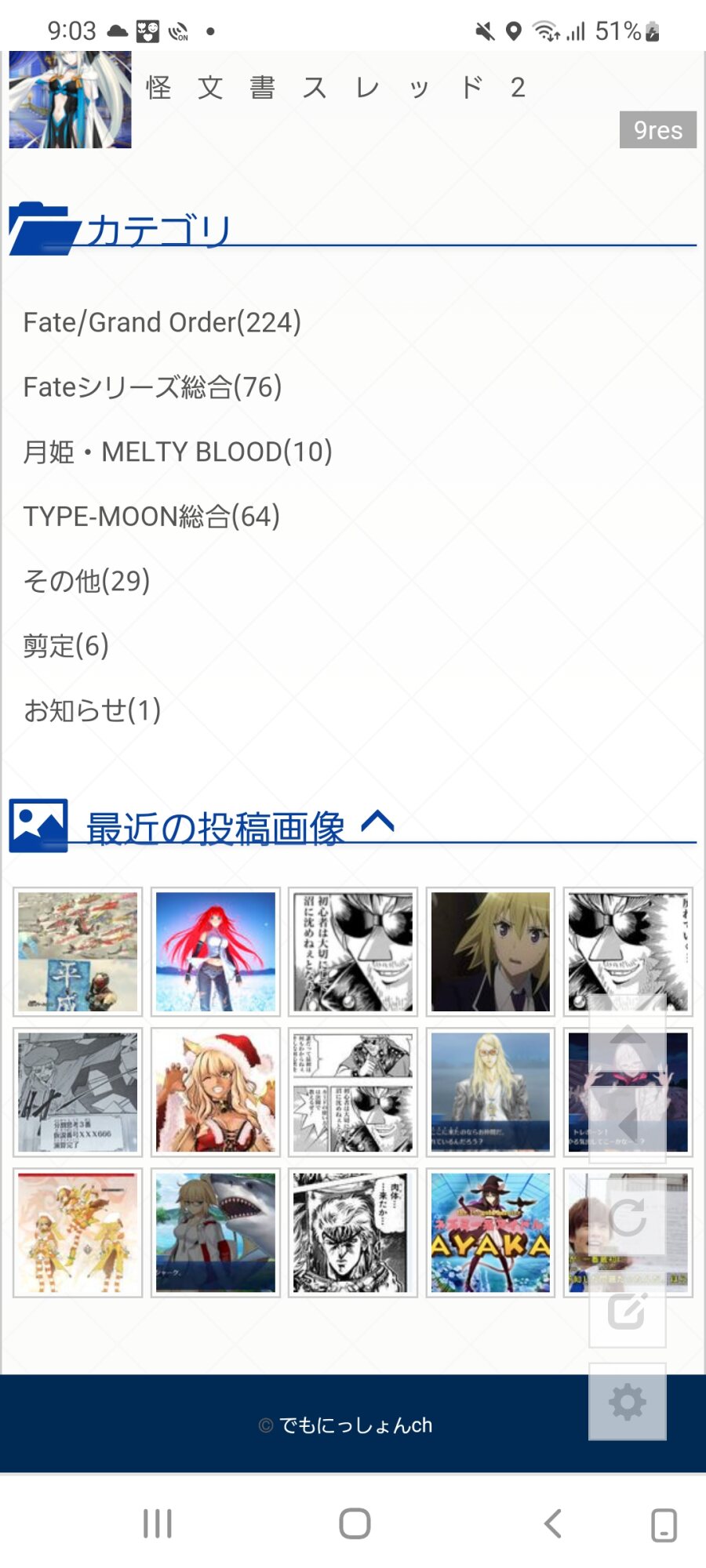Tap the floating reload icon
This screenshot has height=1568, width=706.
click(x=628, y=1218)
